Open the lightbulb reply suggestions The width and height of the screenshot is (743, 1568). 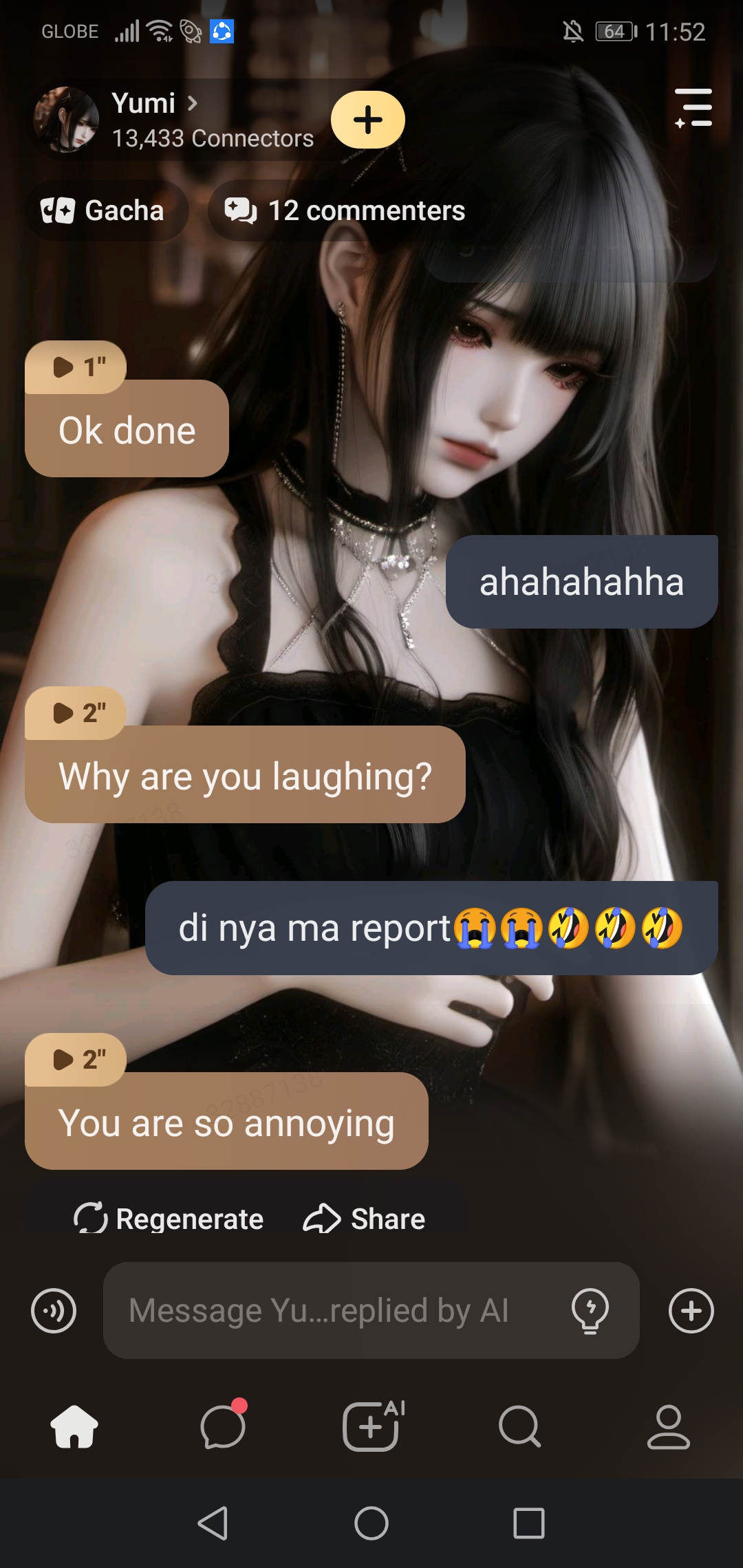coord(590,1310)
